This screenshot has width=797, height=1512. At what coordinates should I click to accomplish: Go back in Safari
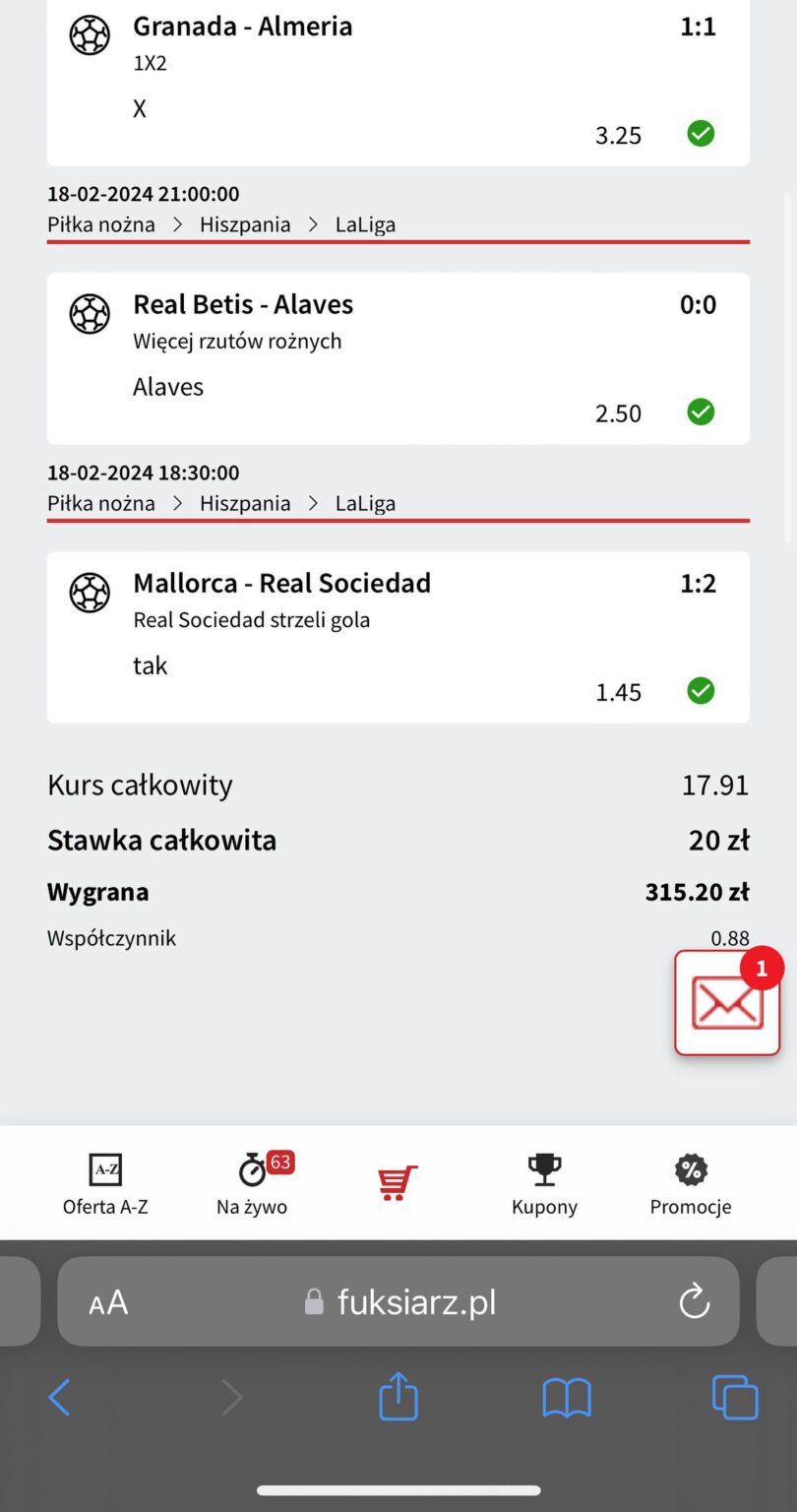[x=59, y=1397]
